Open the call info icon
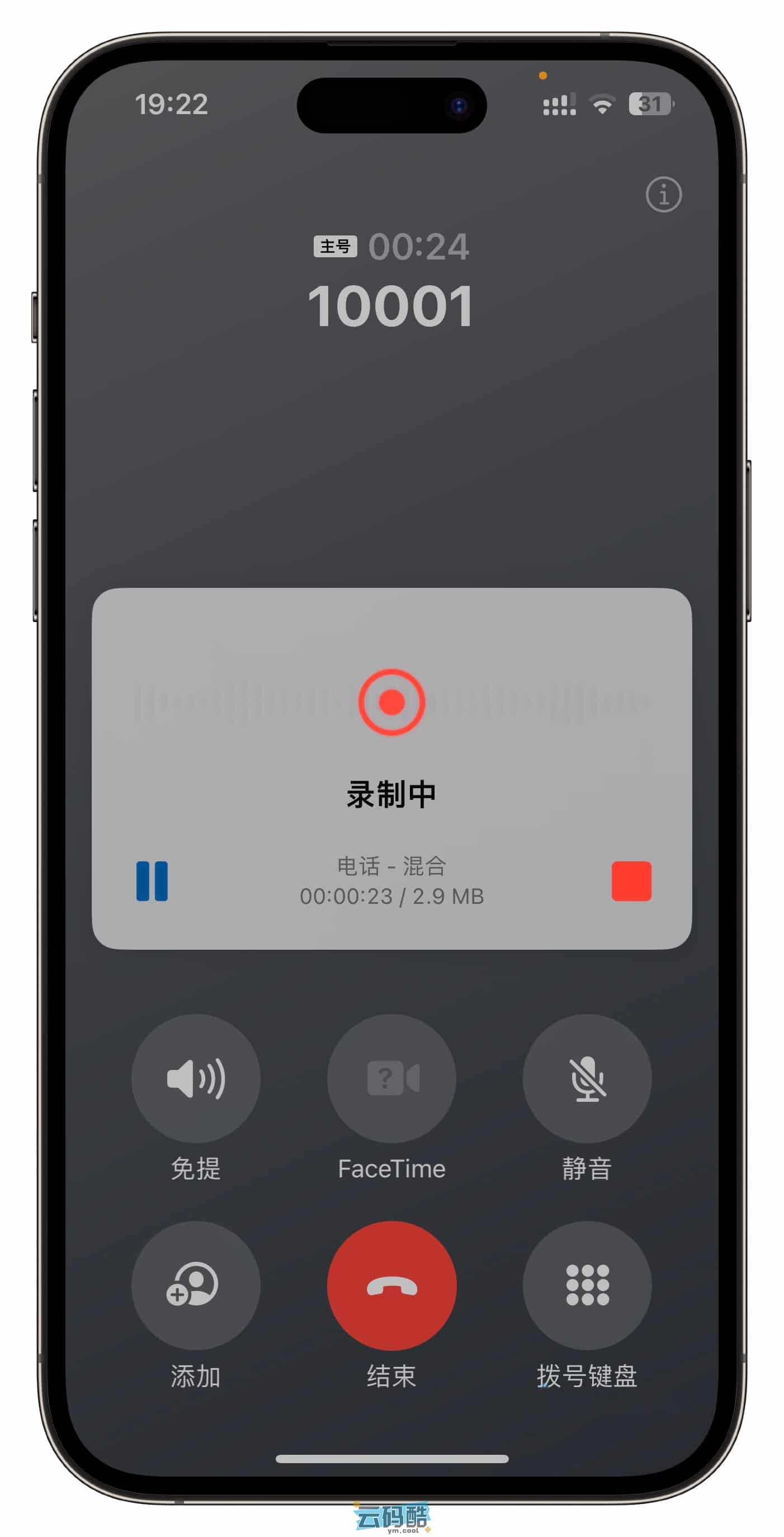 click(x=663, y=195)
